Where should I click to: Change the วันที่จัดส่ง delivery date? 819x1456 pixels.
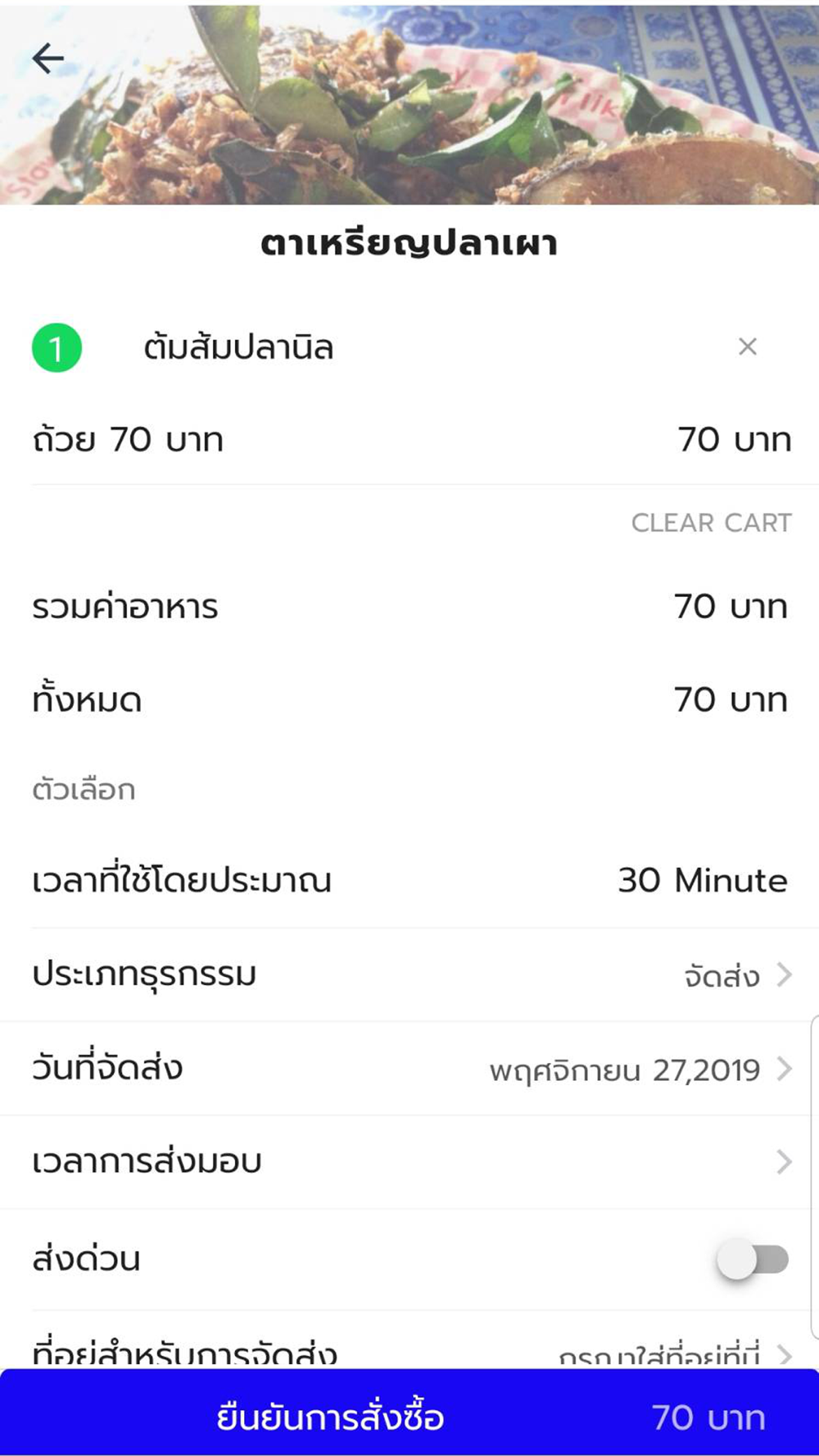coord(409,1069)
